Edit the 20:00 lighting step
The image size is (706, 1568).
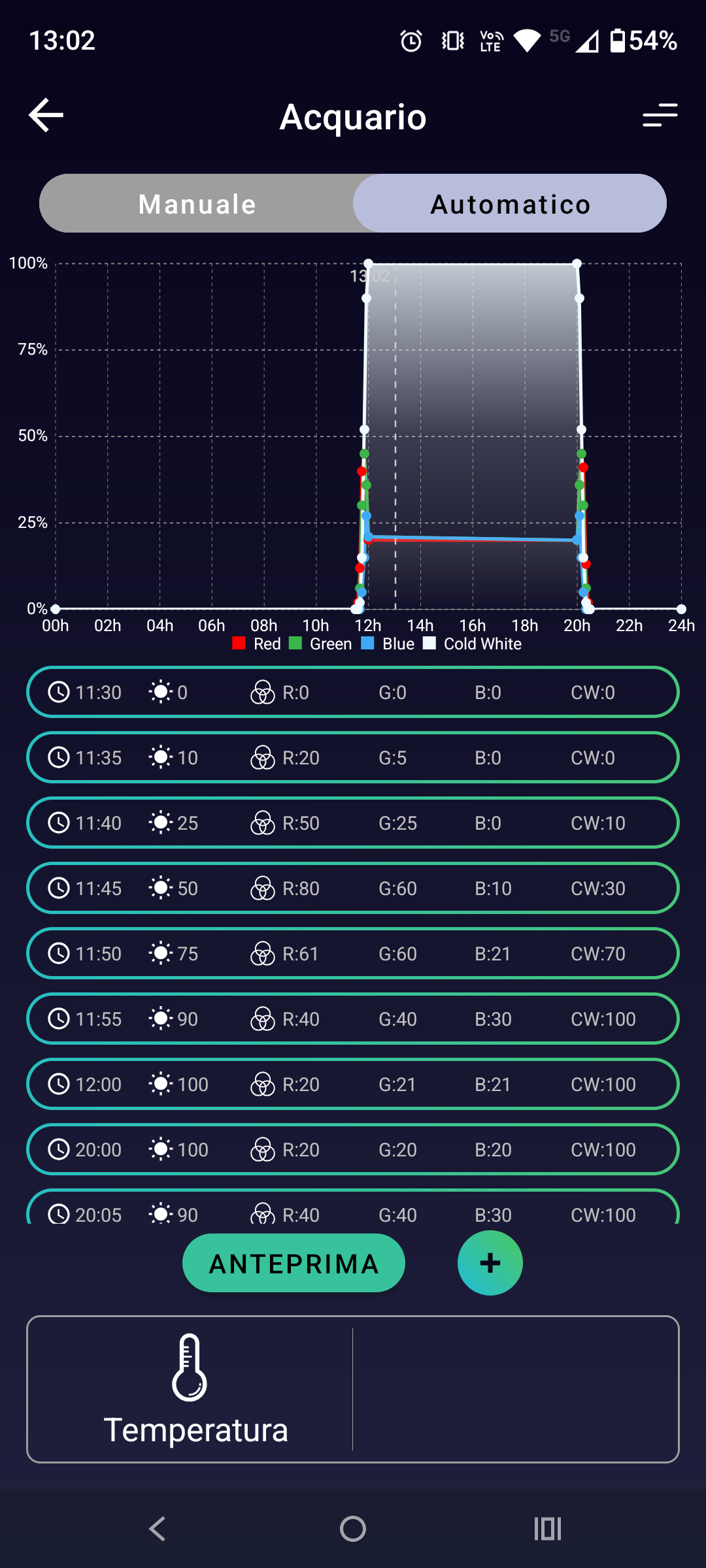coord(353,1149)
